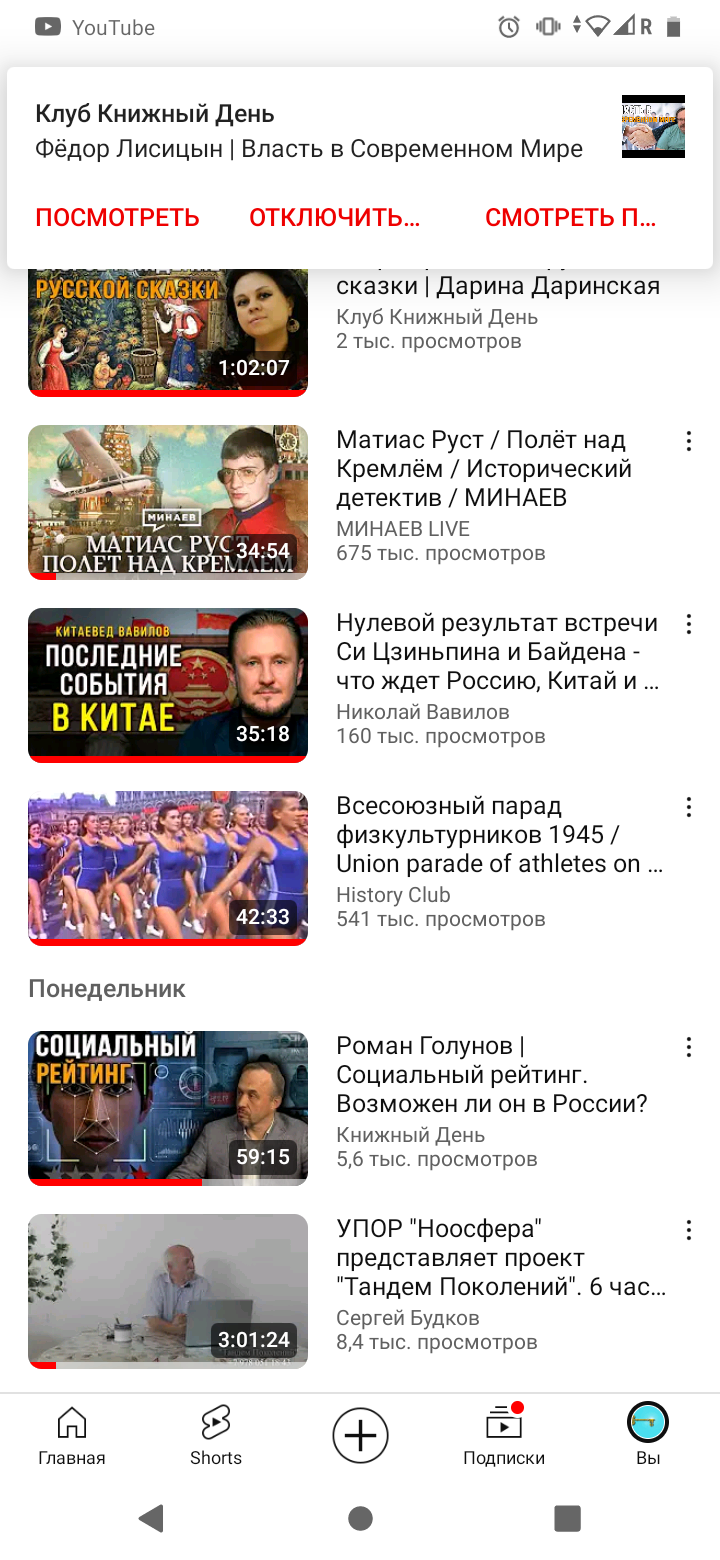This screenshot has width=720, height=1560.
Task: Open the Дарина Даринская сказки video
Action: (168, 330)
